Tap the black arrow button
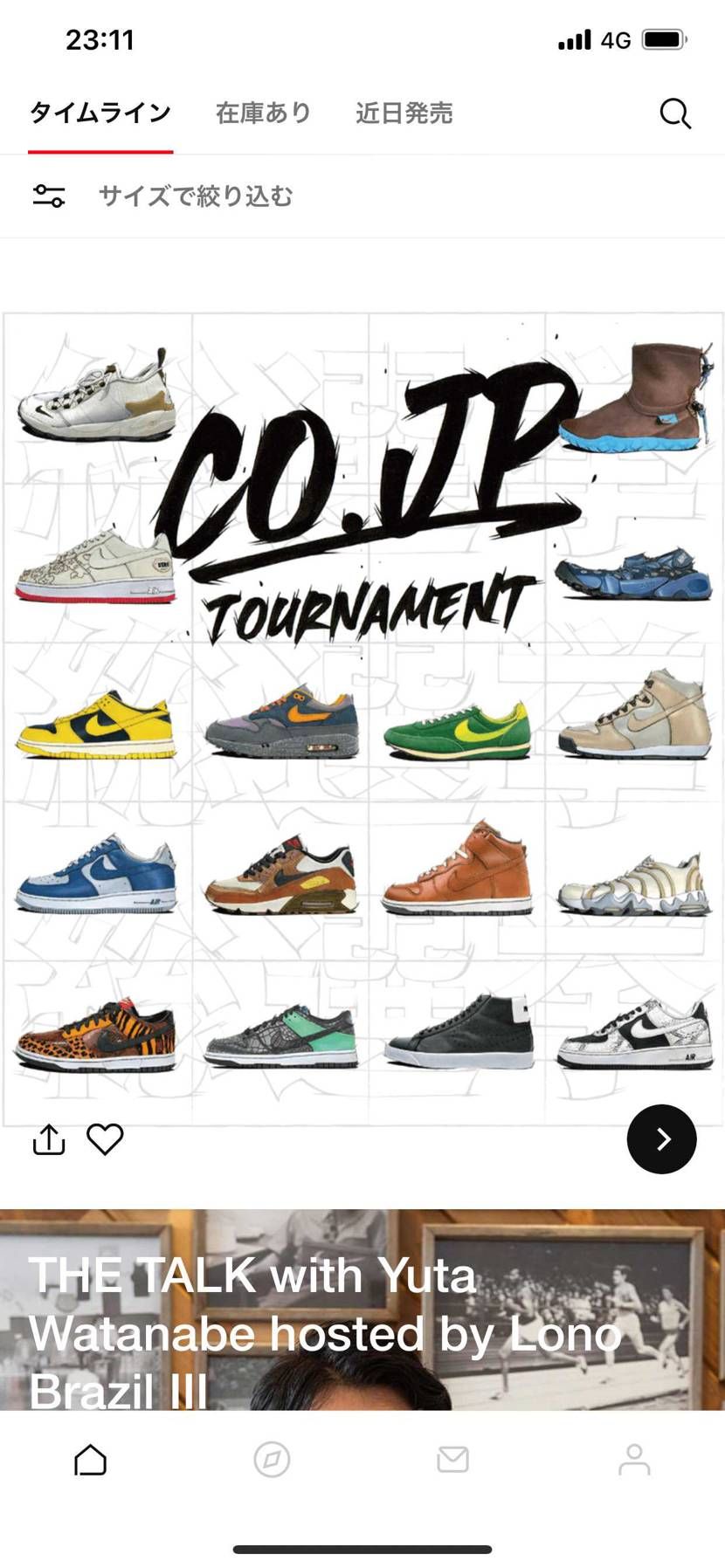Image resolution: width=725 pixels, height=1568 pixels. tap(661, 1139)
